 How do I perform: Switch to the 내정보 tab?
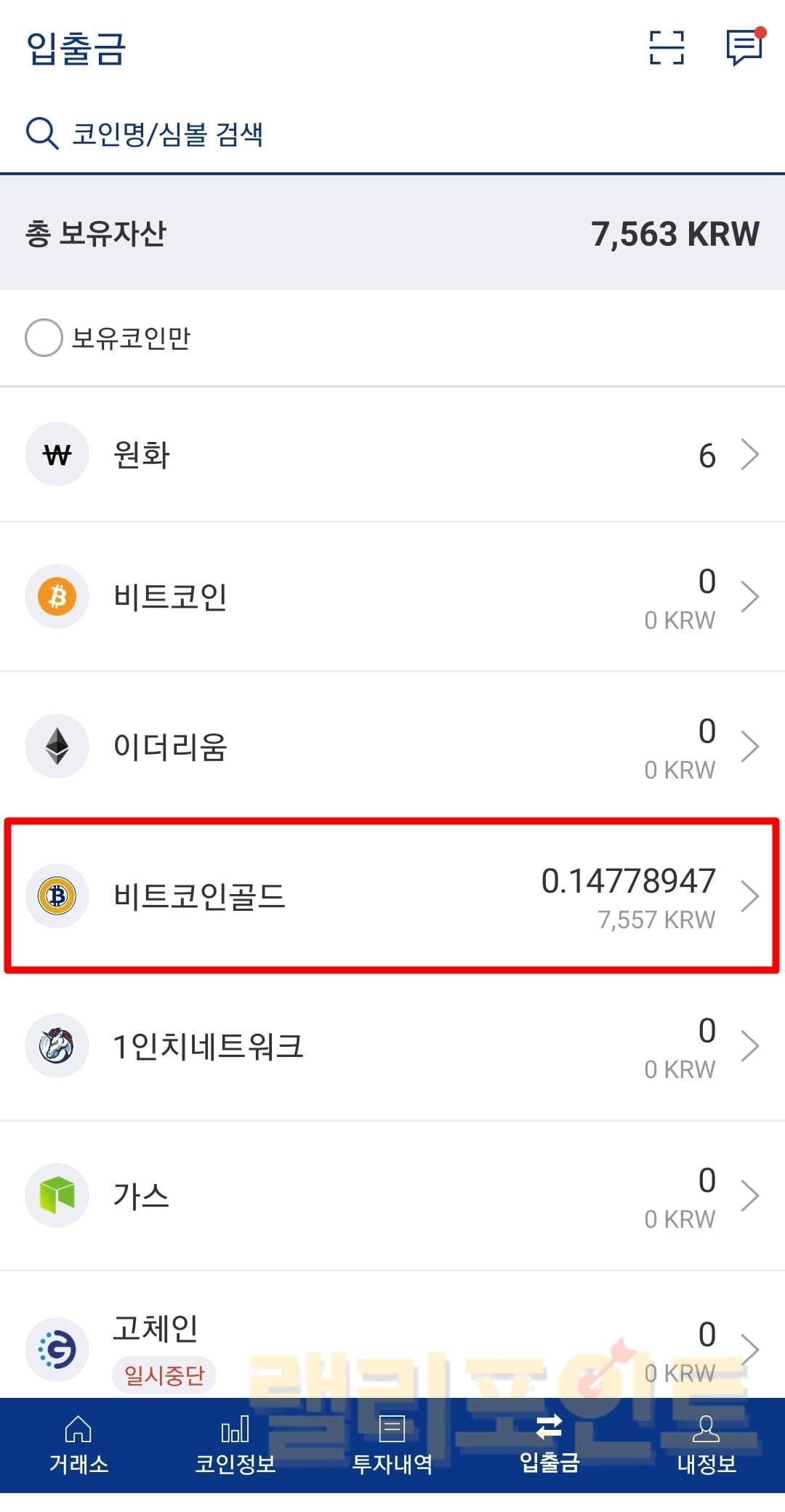pos(706,1445)
